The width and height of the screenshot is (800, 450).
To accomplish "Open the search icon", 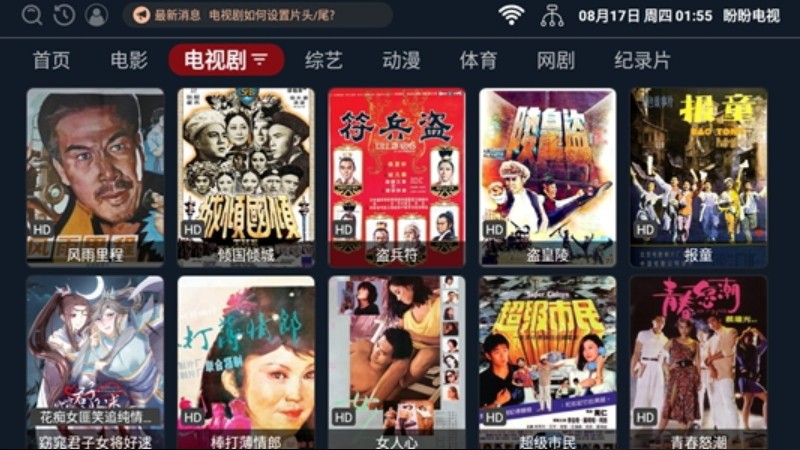I will [32, 15].
